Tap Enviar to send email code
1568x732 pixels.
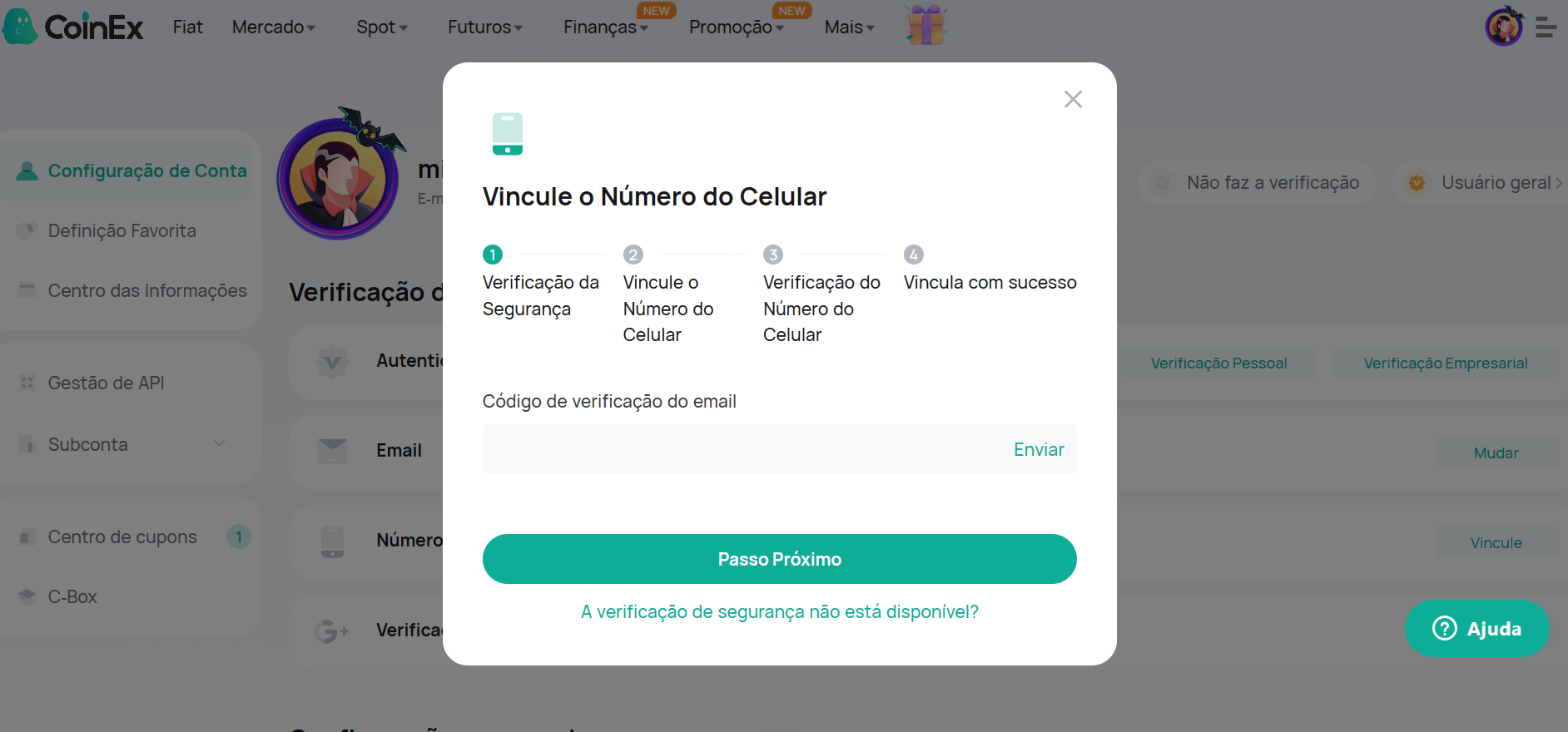[x=1038, y=450]
